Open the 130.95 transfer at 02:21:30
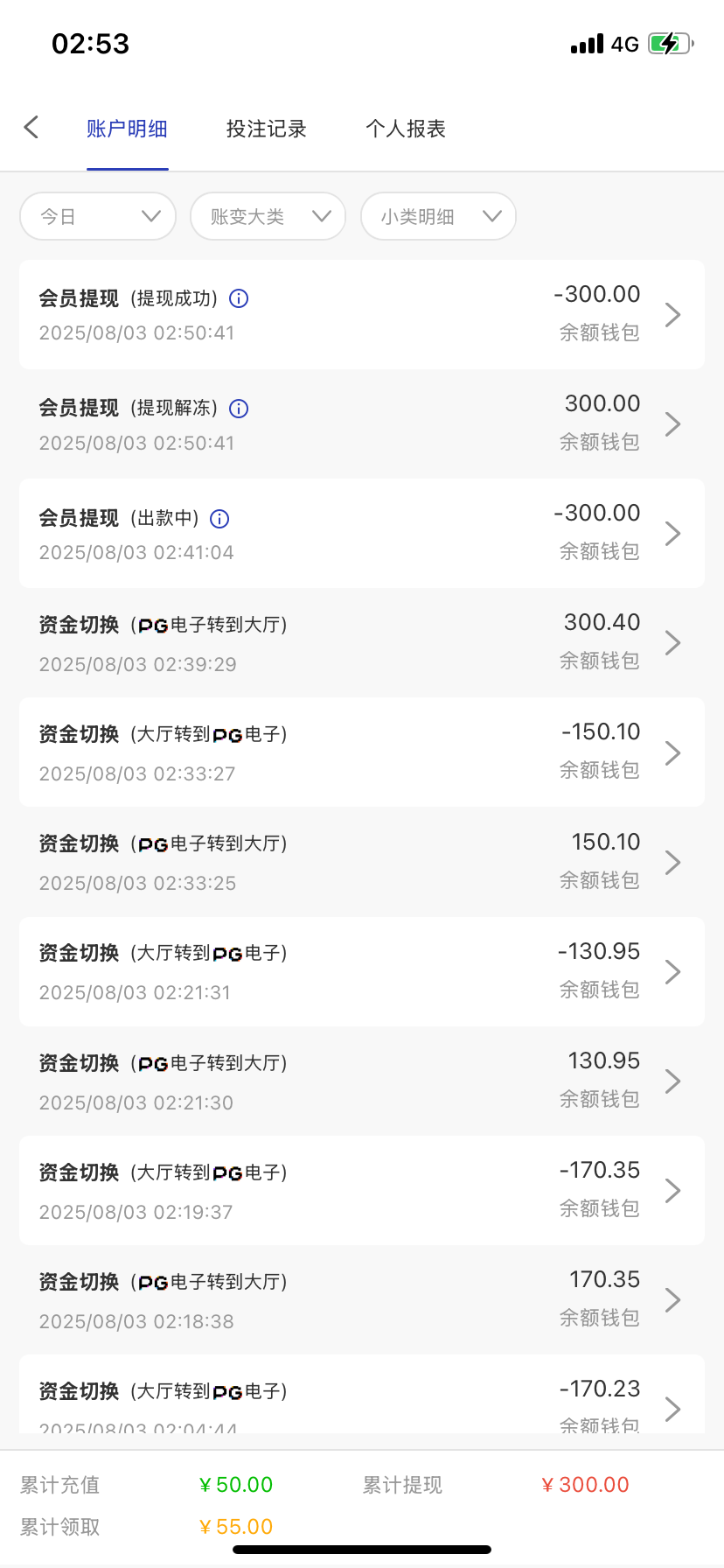Viewport: 724px width, 1568px height. (362, 1081)
